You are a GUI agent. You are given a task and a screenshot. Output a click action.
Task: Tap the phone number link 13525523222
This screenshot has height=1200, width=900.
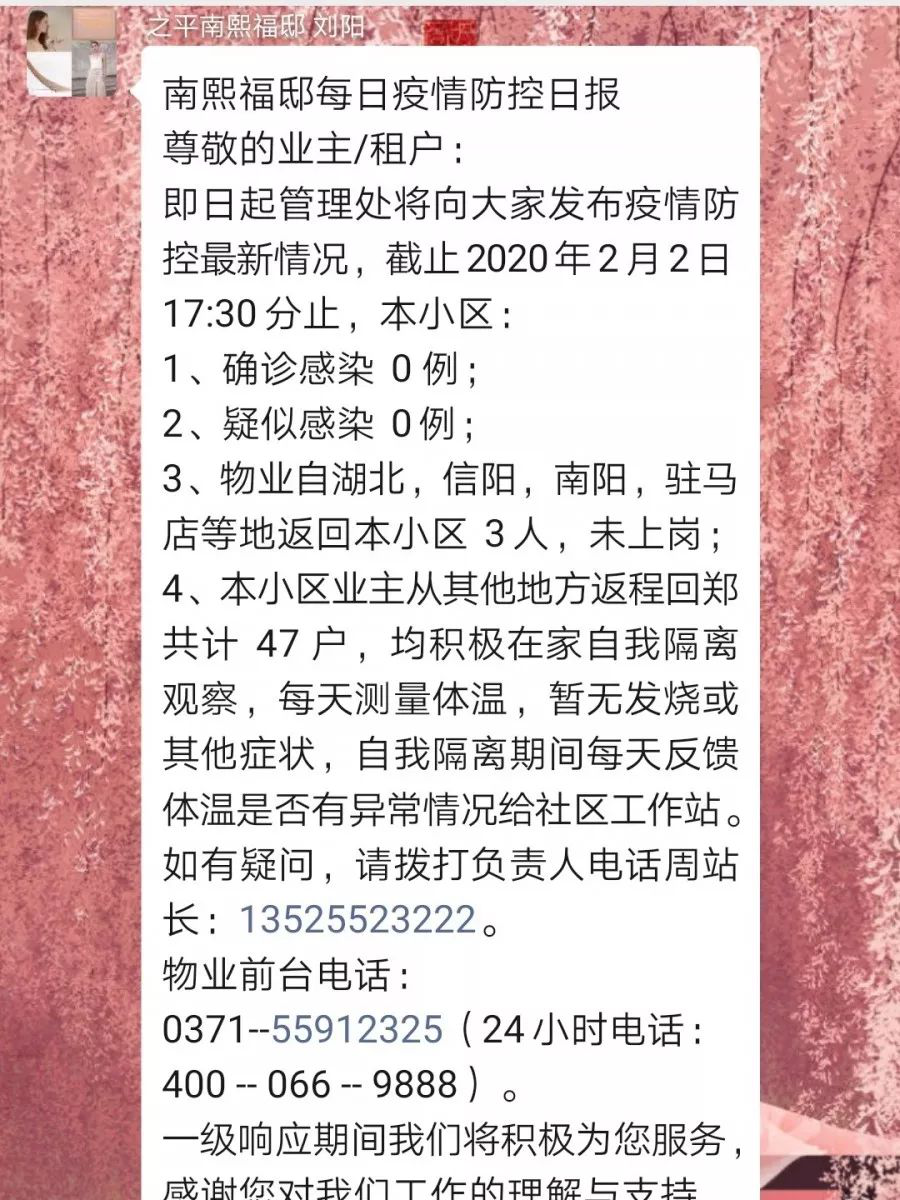coord(356,920)
